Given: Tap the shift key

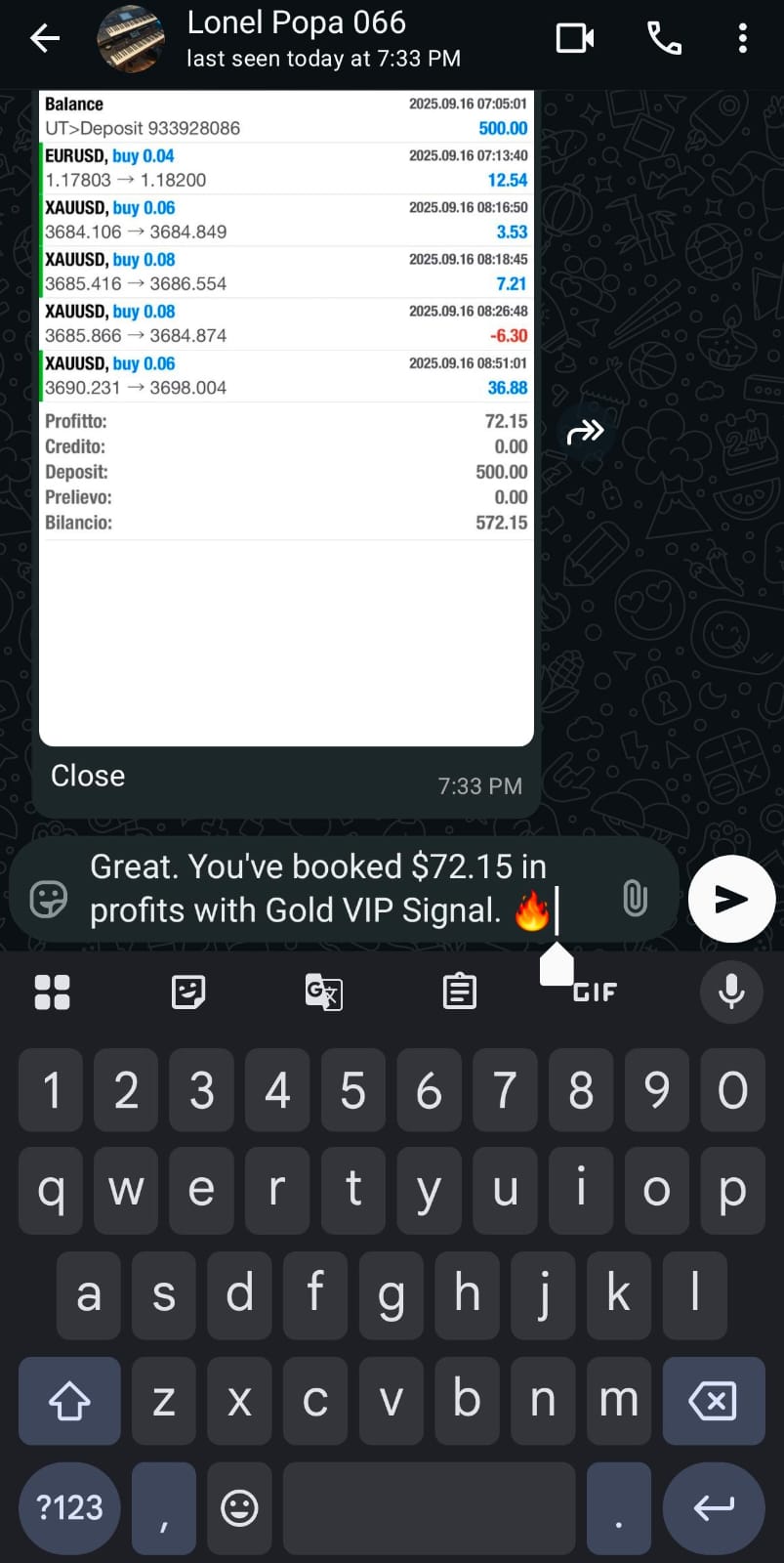Looking at the screenshot, I should click(69, 1402).
